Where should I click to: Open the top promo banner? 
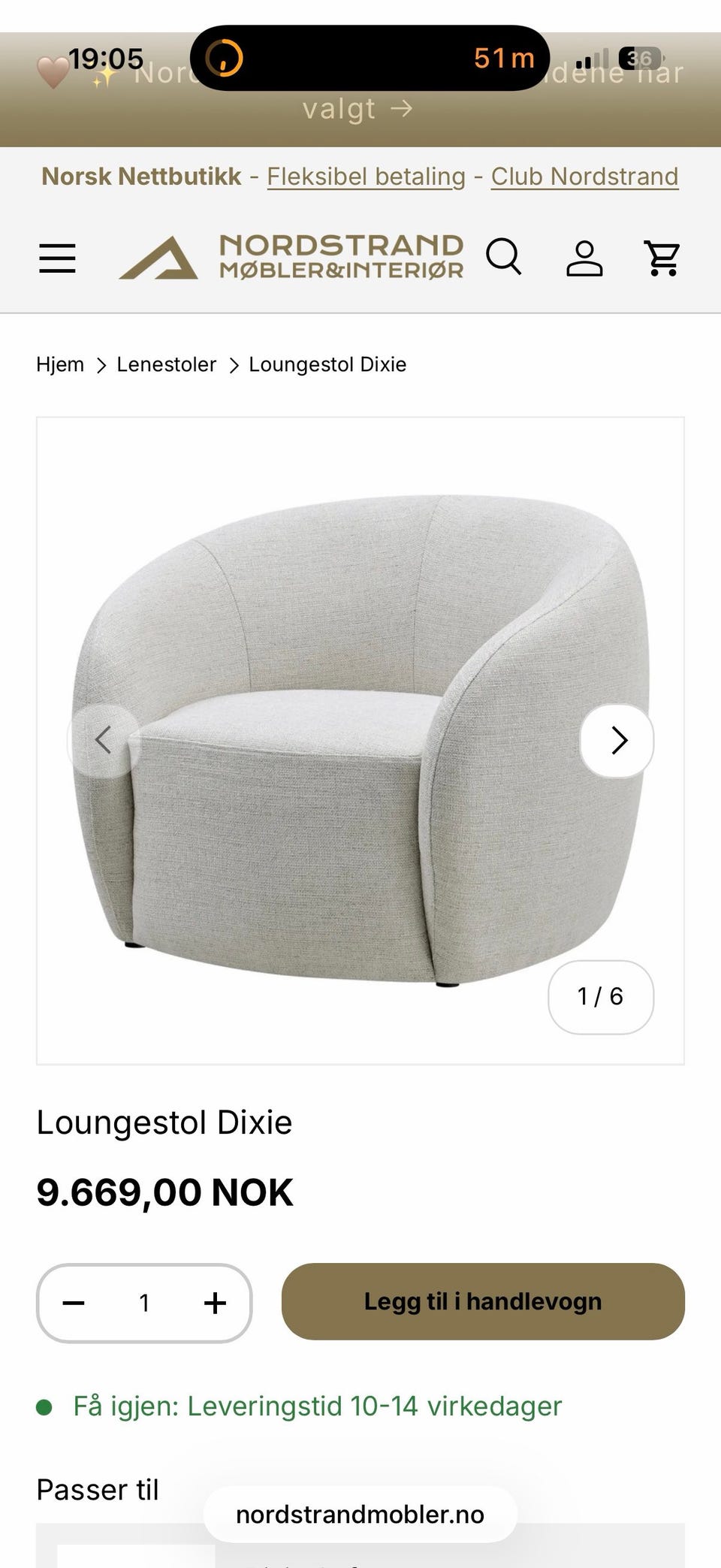[360, 90]
